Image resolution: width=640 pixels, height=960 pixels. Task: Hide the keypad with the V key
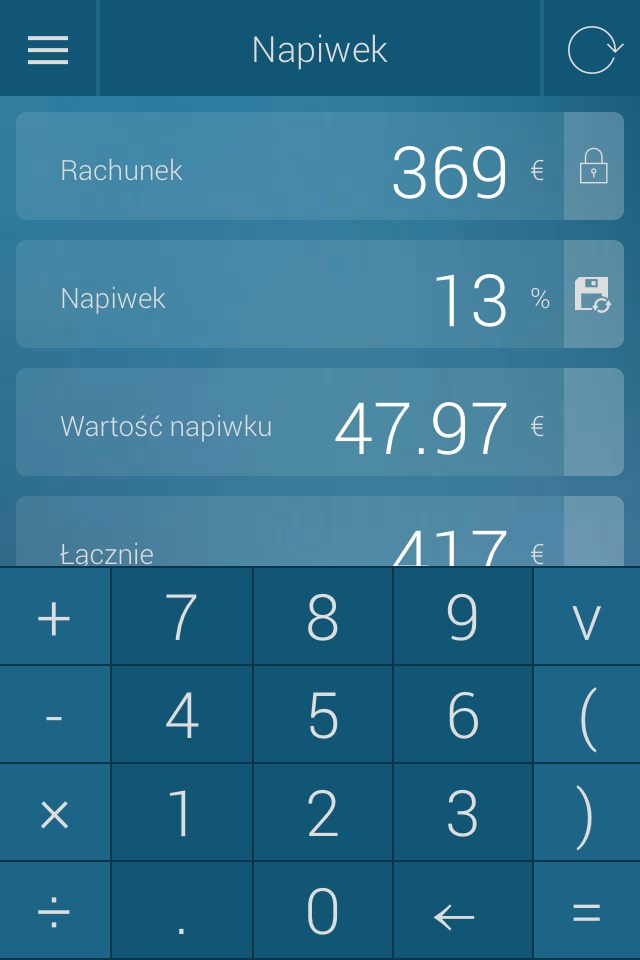point(587,617)
